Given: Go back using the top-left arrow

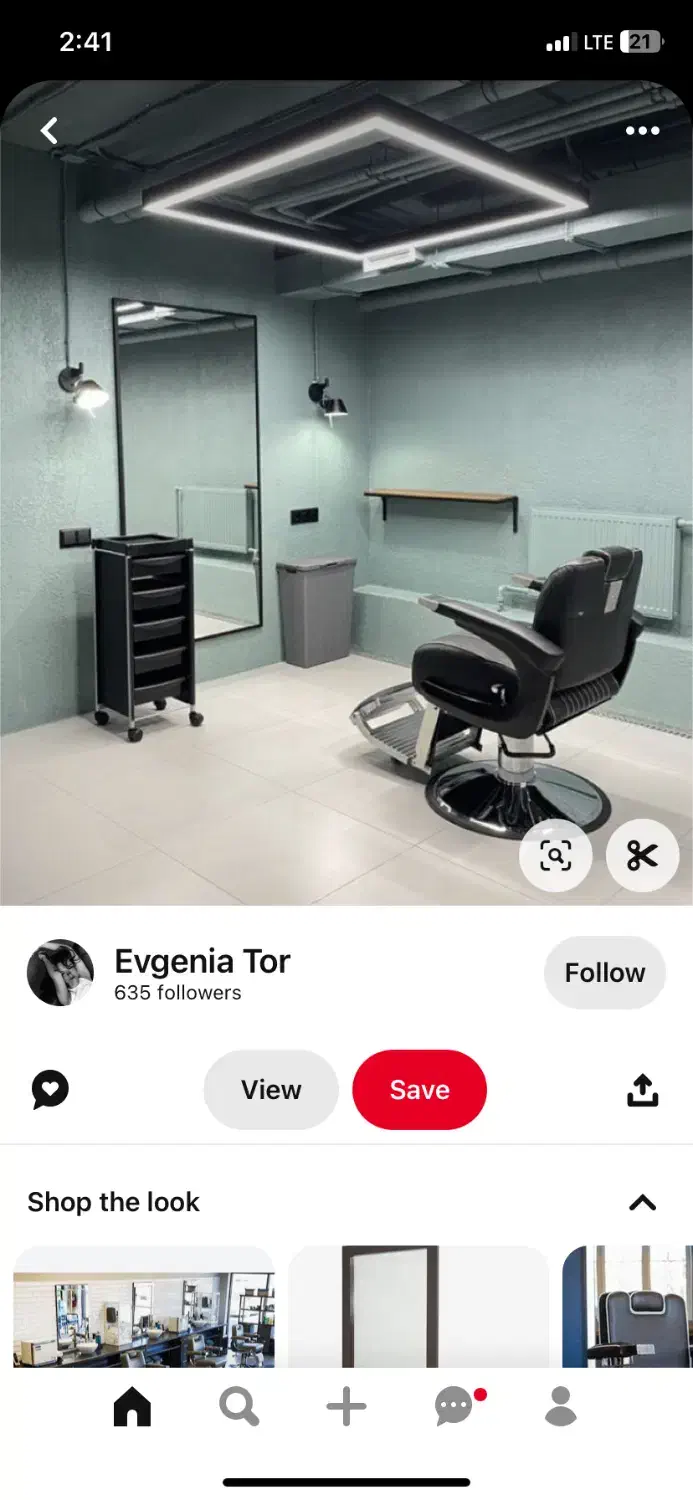Looking at the screenshot, I should click(49, 130).
